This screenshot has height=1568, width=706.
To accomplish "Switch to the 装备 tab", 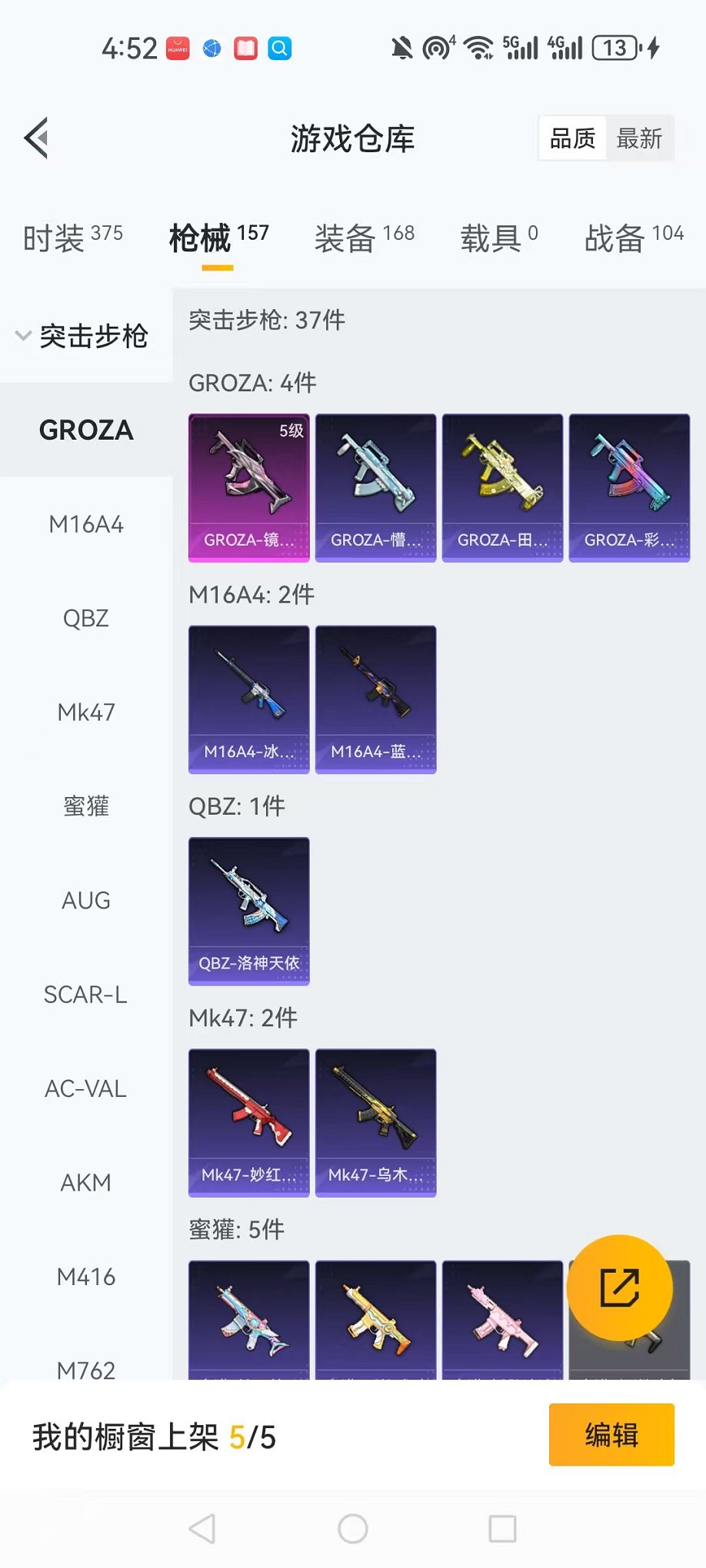I will (x=364, y=238).
